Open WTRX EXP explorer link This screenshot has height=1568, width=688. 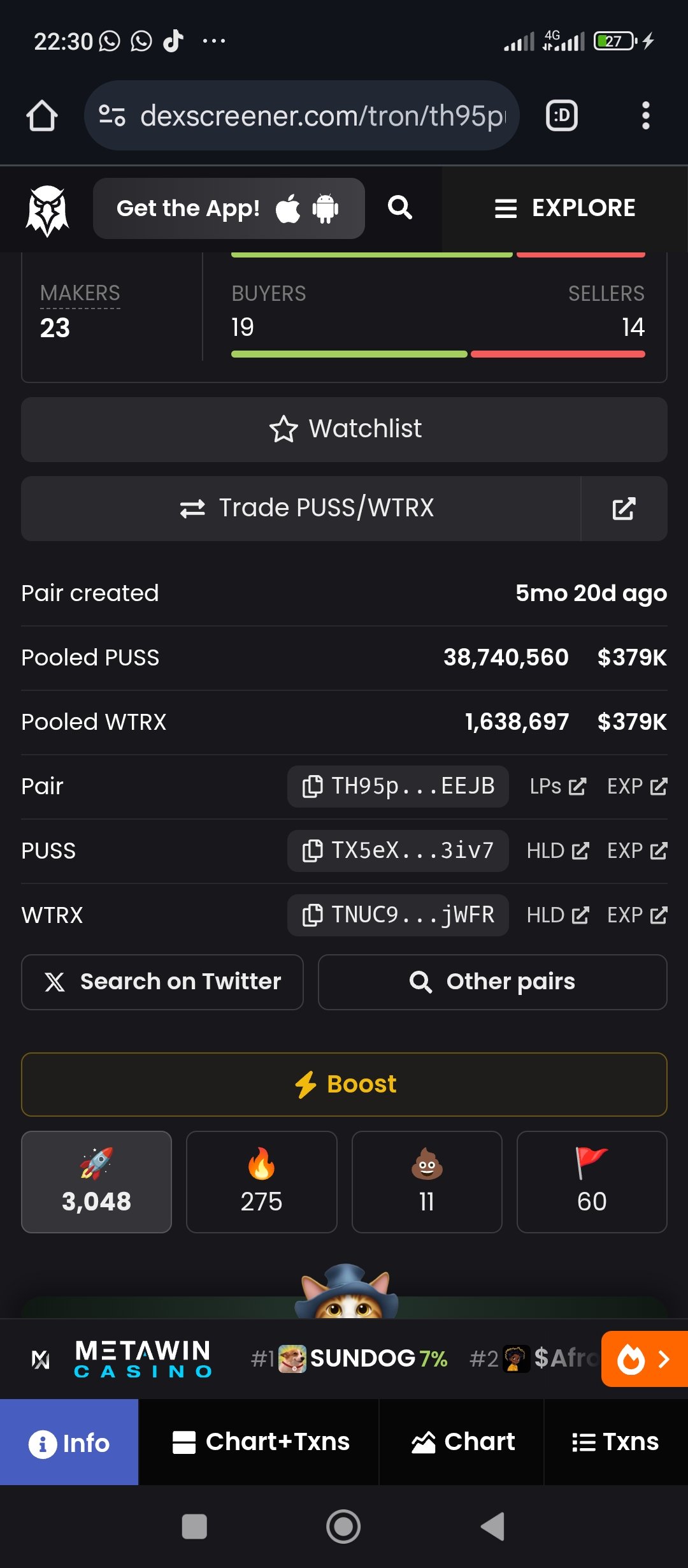(637, 915)
